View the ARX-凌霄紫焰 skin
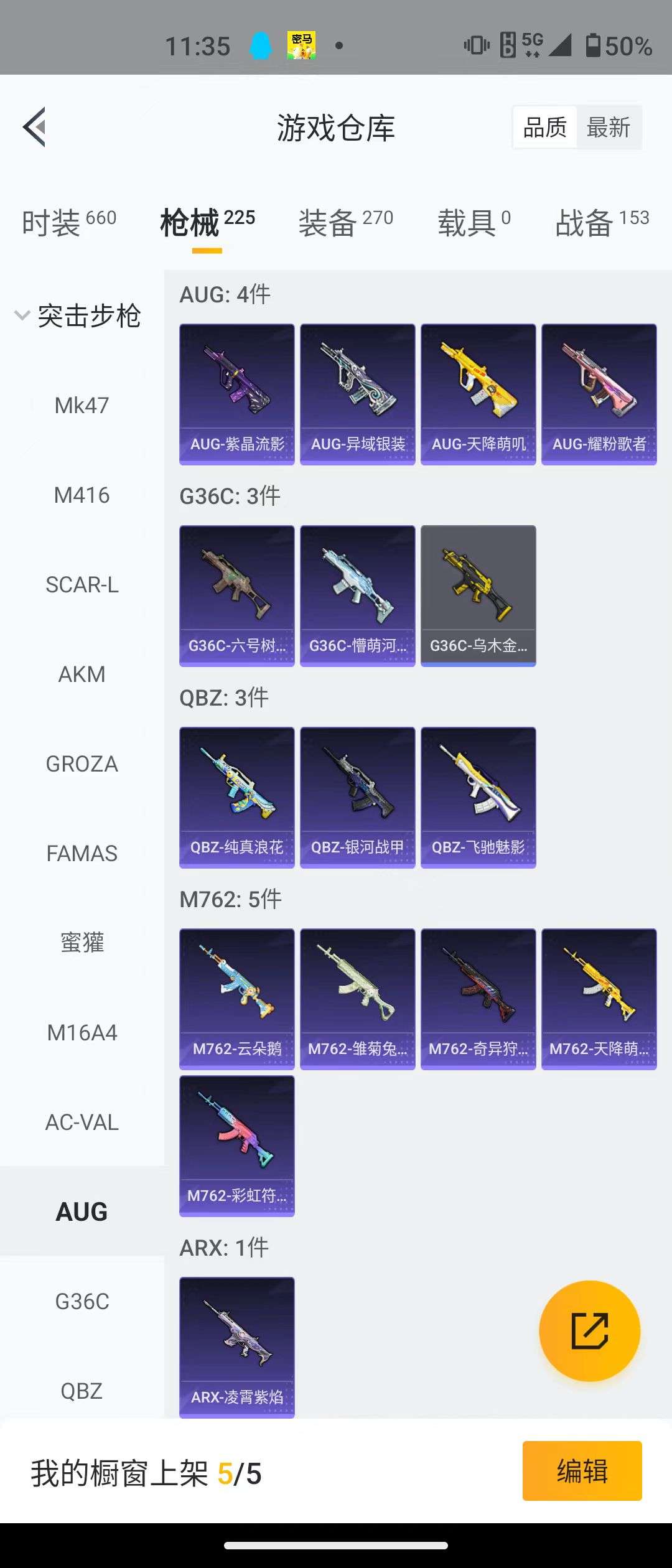 tap(237, 1347)
